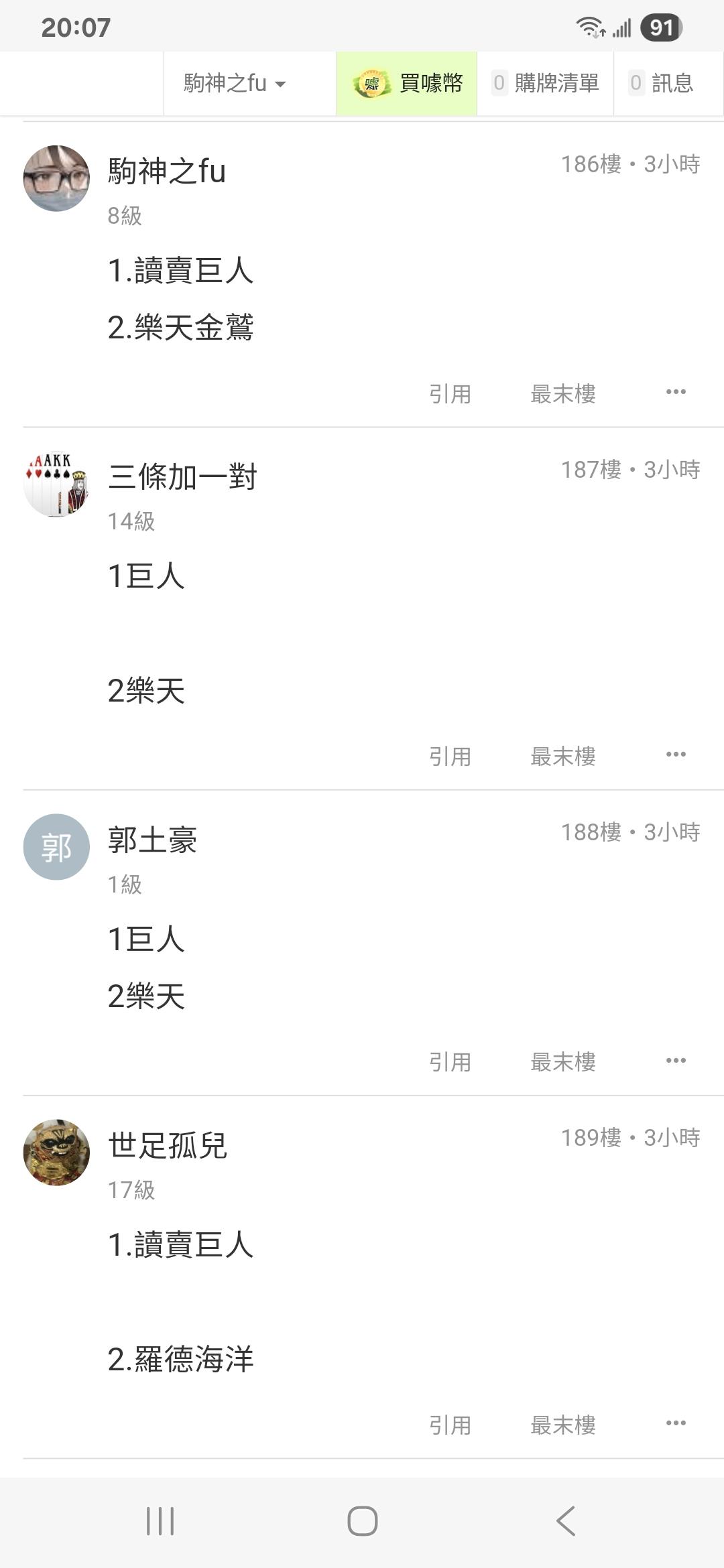Open more options on 世足孤兒's post
The height and width of the screenshot is (1568, 724).
pyautogui.click(x=676, y=1423)
